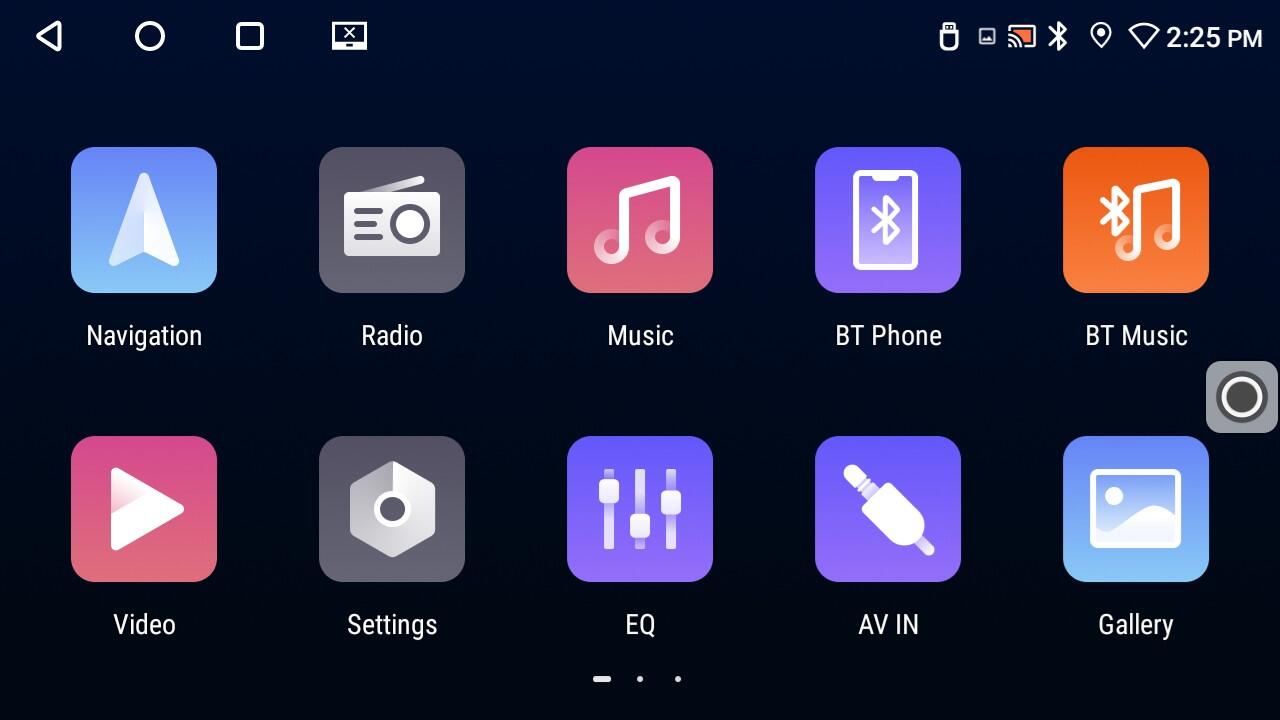The image size is (1280, 720).
Task: Open the Navigation app
Action: tap(144, 220)
